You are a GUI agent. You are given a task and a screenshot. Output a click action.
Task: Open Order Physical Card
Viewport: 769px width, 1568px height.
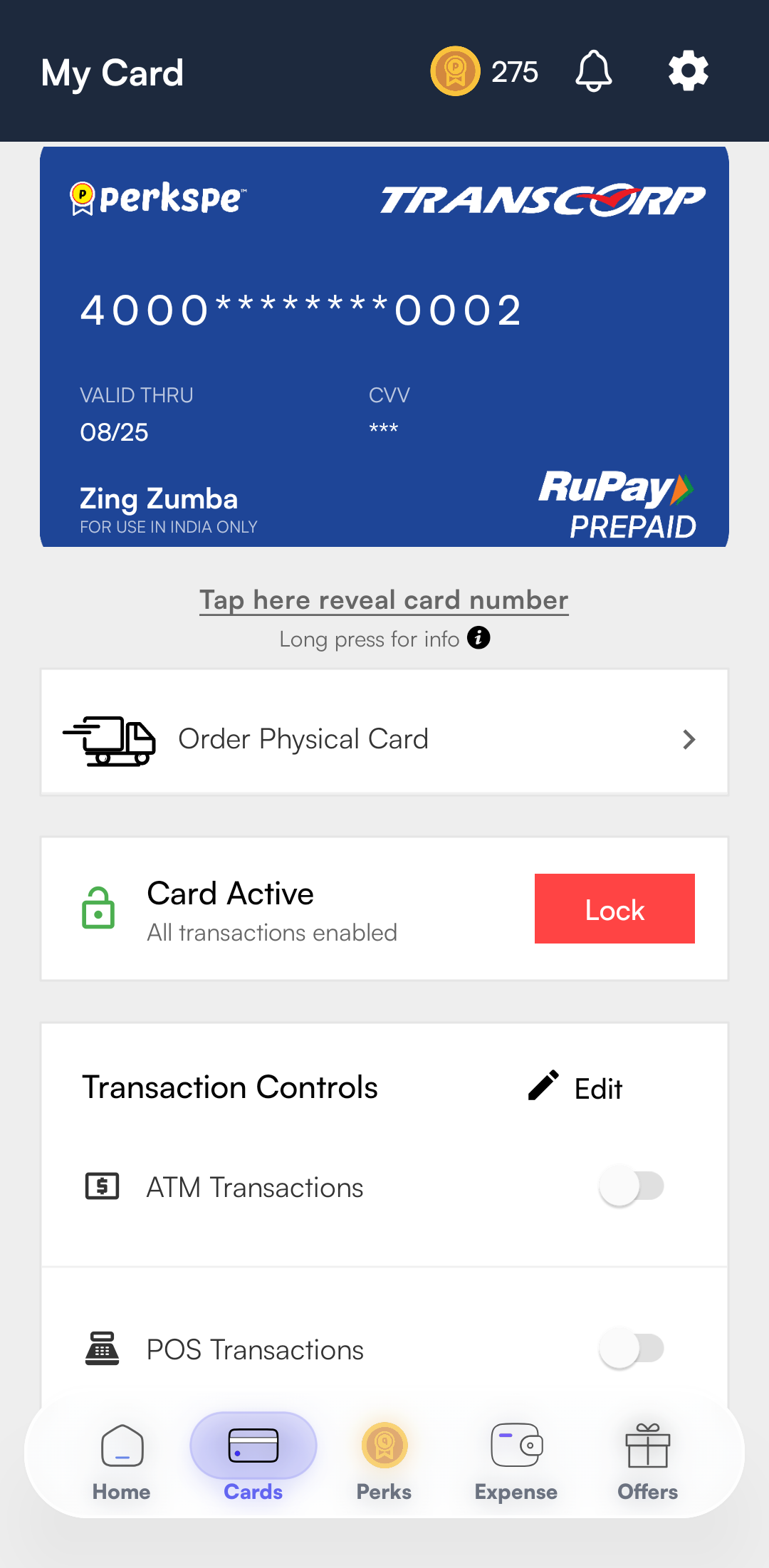384,739
